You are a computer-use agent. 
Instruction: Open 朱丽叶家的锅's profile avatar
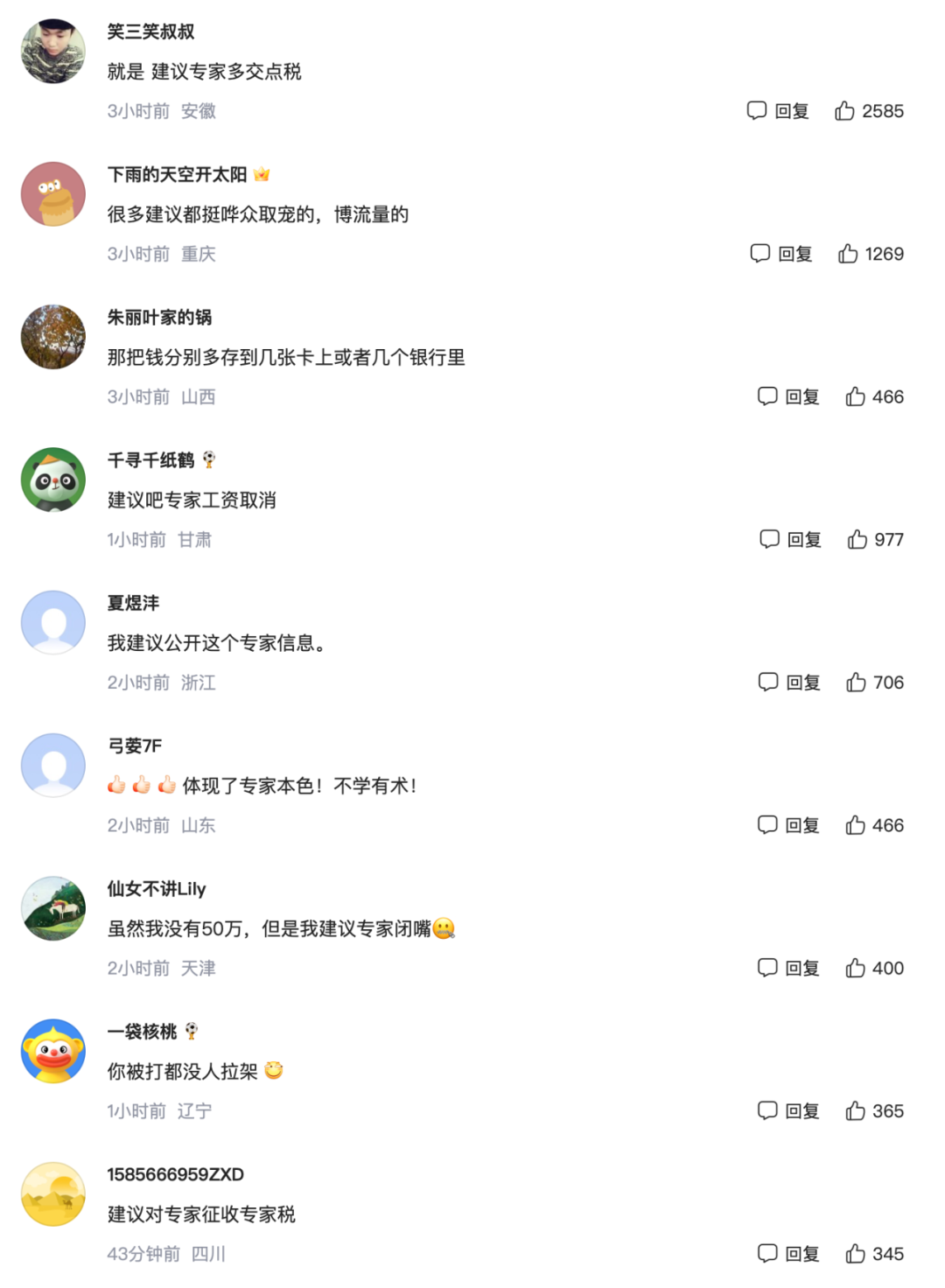(53, 337)
